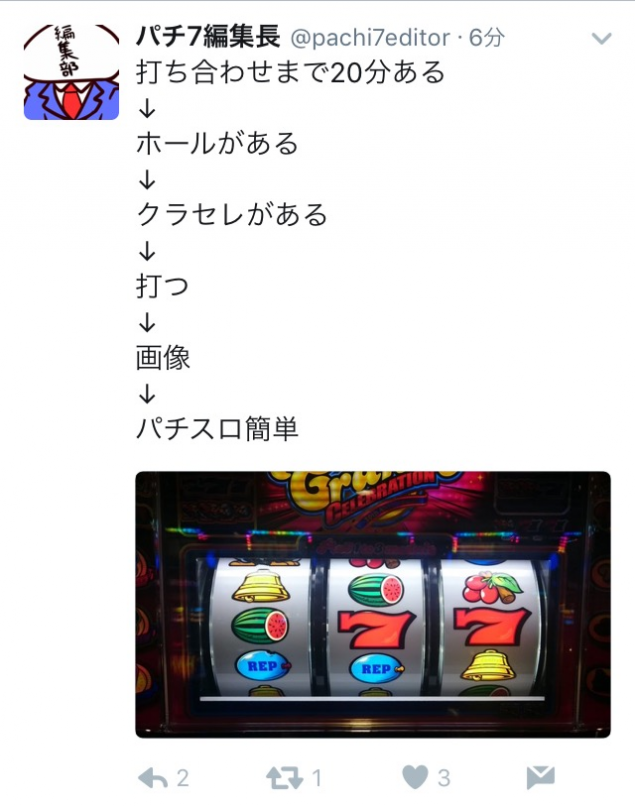Open the パチ7編集長 account name
Screen dimensions: 635x807
click(x=207, y=38)
